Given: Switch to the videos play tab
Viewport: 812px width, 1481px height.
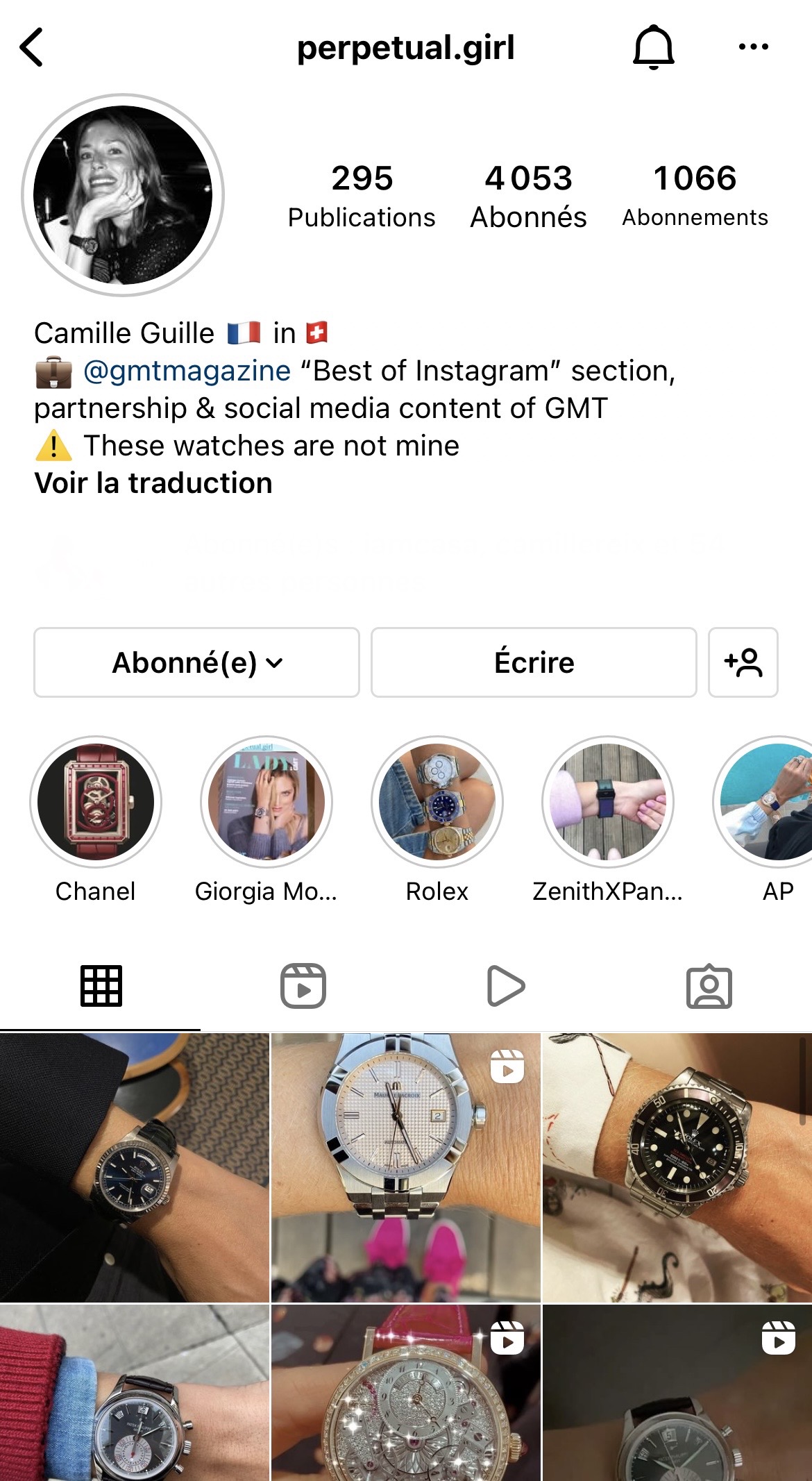Looking at the screenshot, I should [x=506, y=985].
